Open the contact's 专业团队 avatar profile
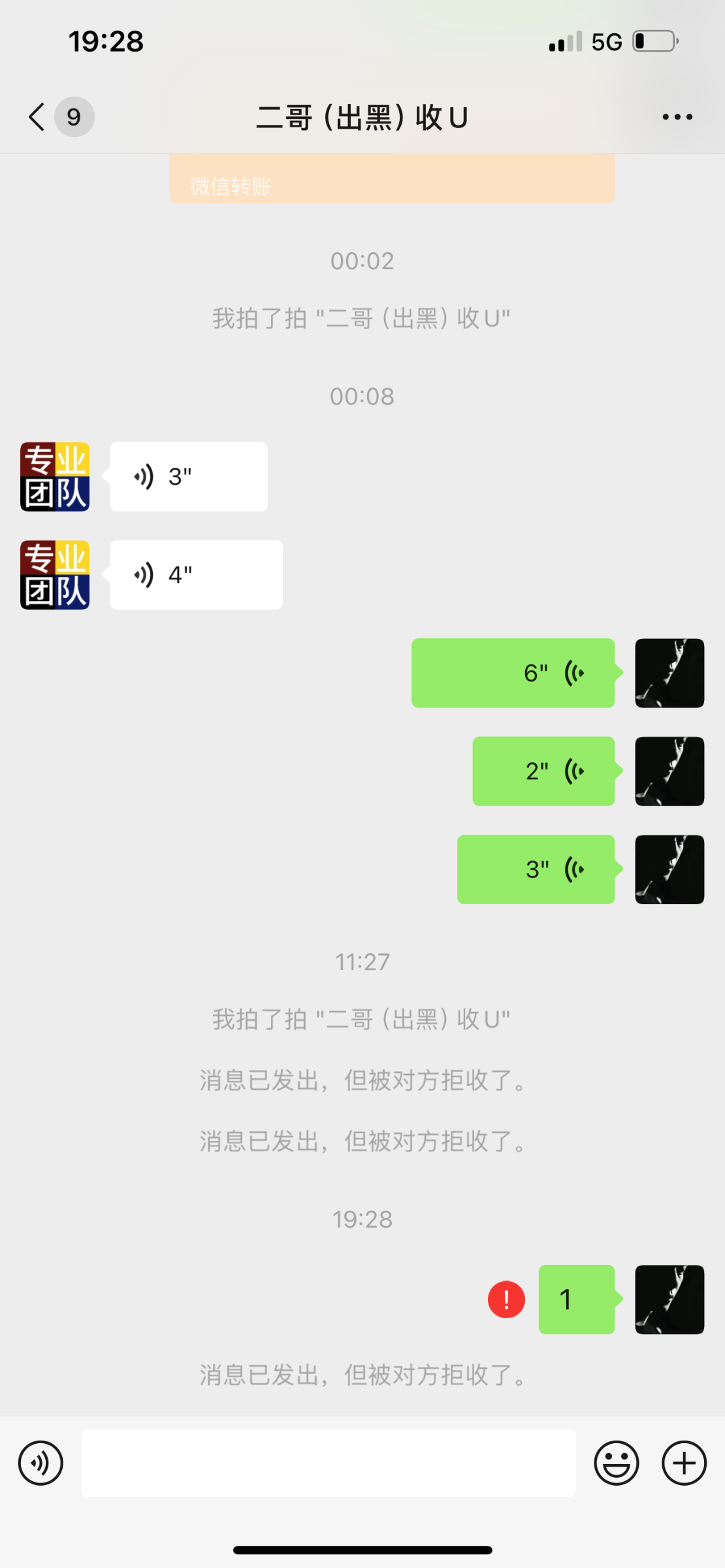This screenshot has height=1568, width=725. [55, 477]
